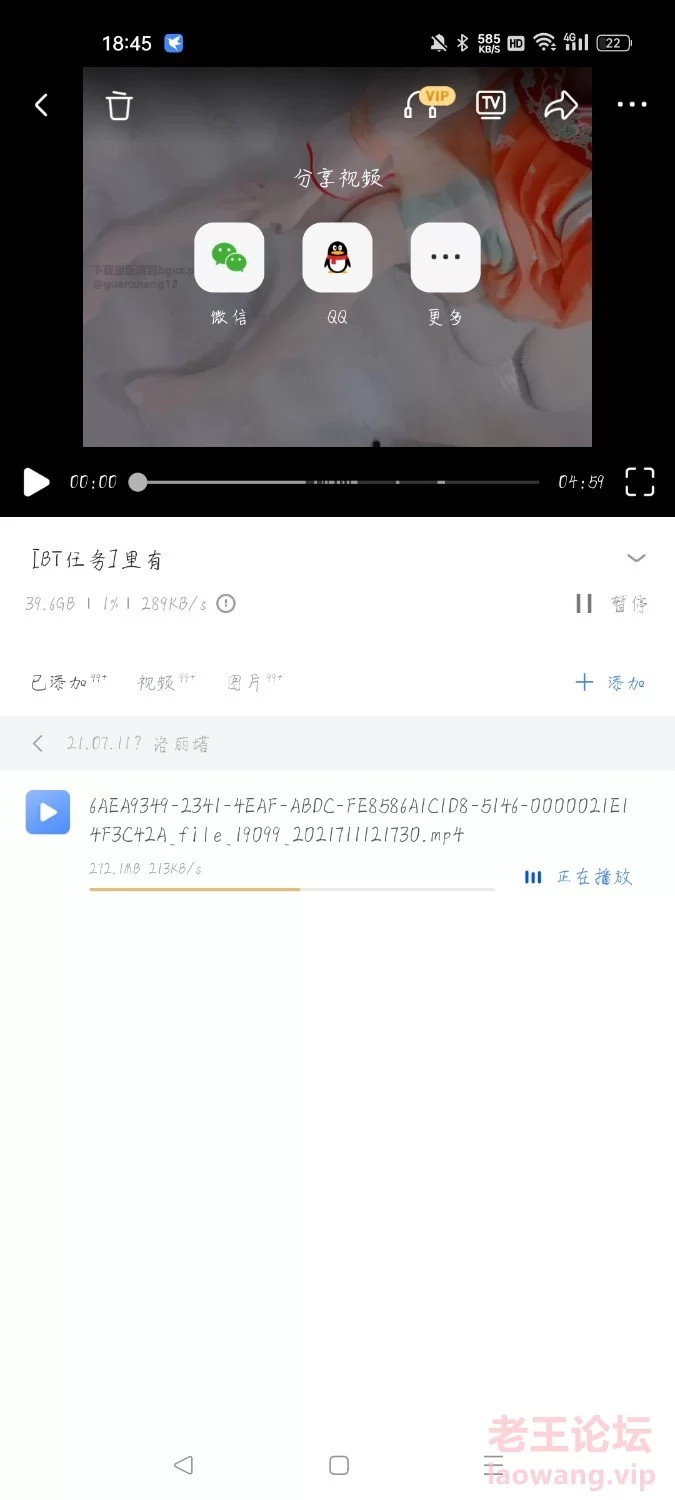Delete the video with the trash icon

[x=119, y=105]
